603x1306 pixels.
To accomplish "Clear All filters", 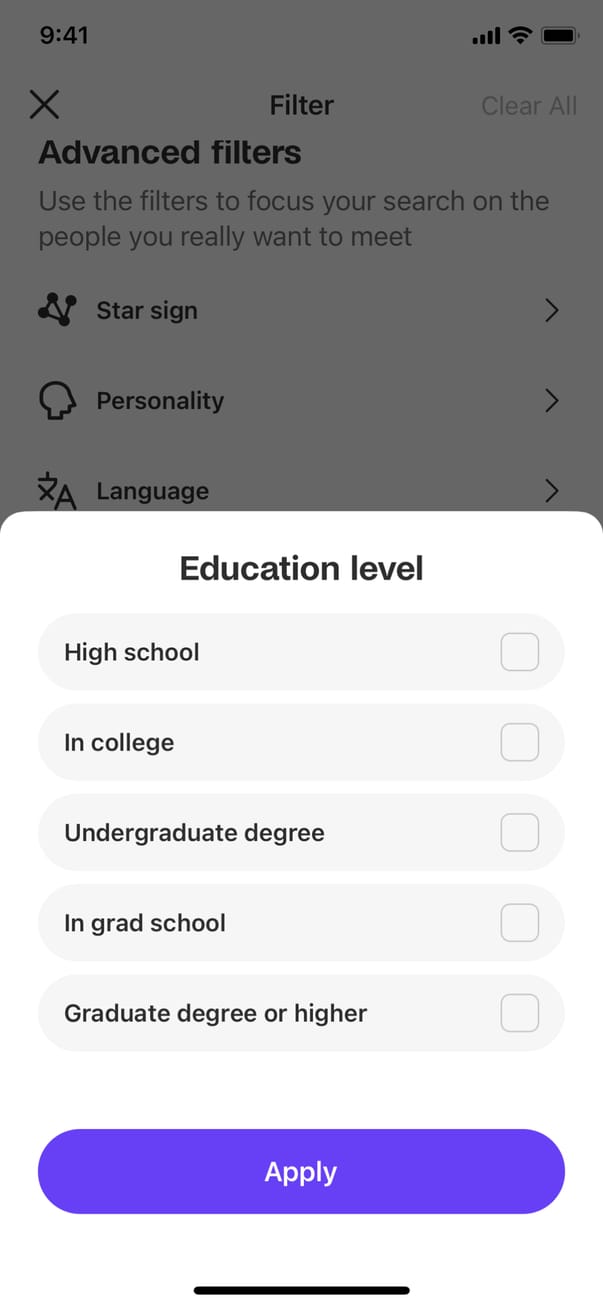I will (x=529, y=106).
